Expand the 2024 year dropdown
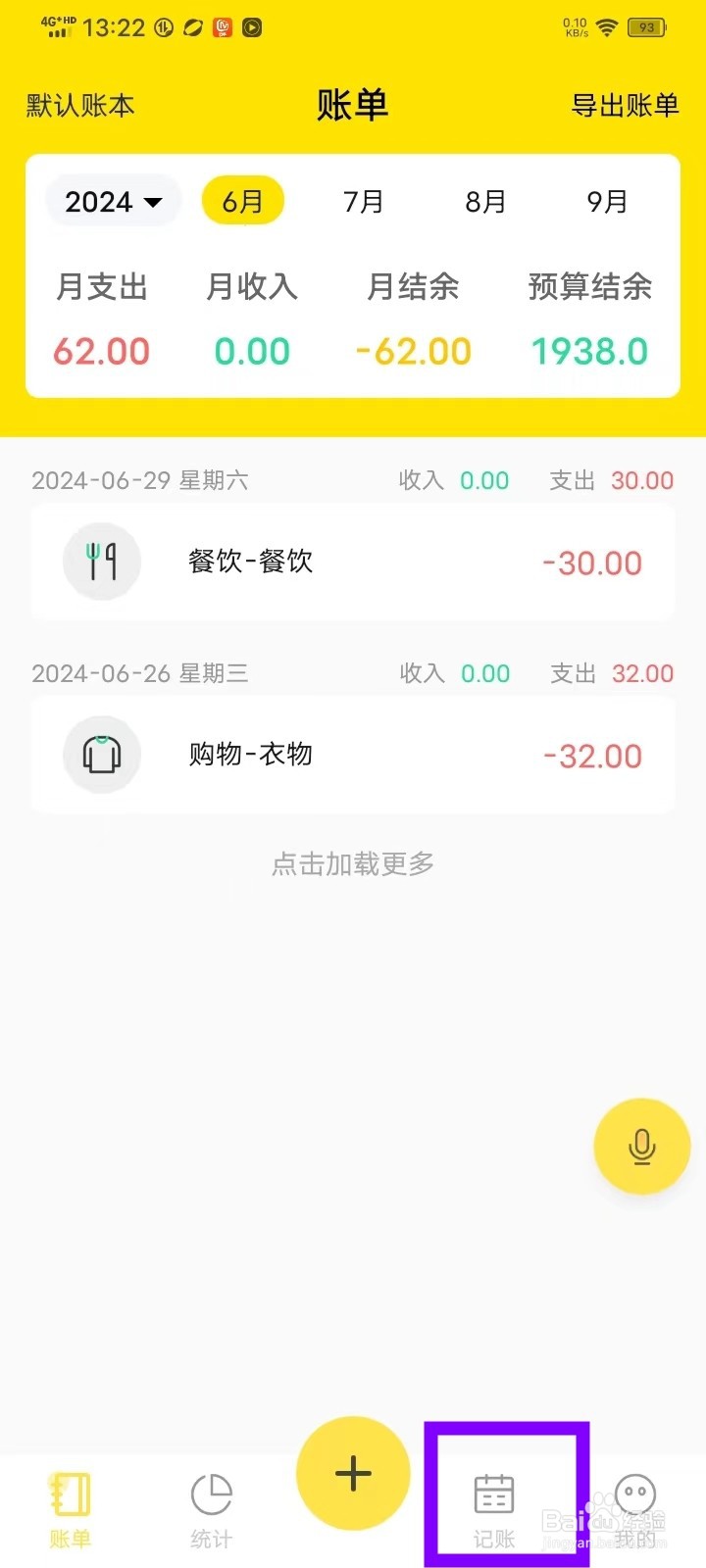The width and height of the screenshot is (706, 1568). (114, 201)
